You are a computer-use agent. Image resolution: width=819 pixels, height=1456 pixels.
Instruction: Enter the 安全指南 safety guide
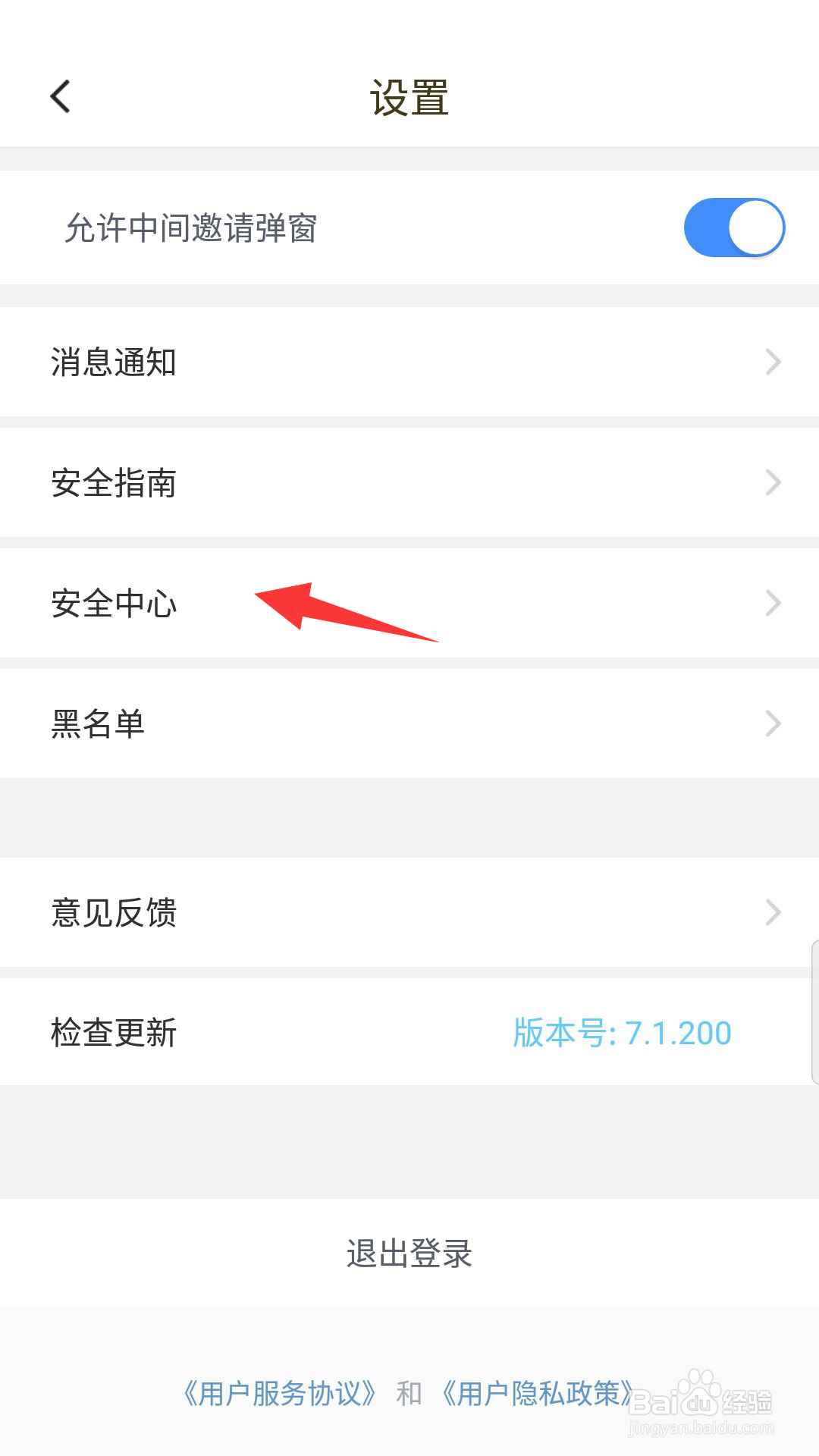(x=114, y=482)
